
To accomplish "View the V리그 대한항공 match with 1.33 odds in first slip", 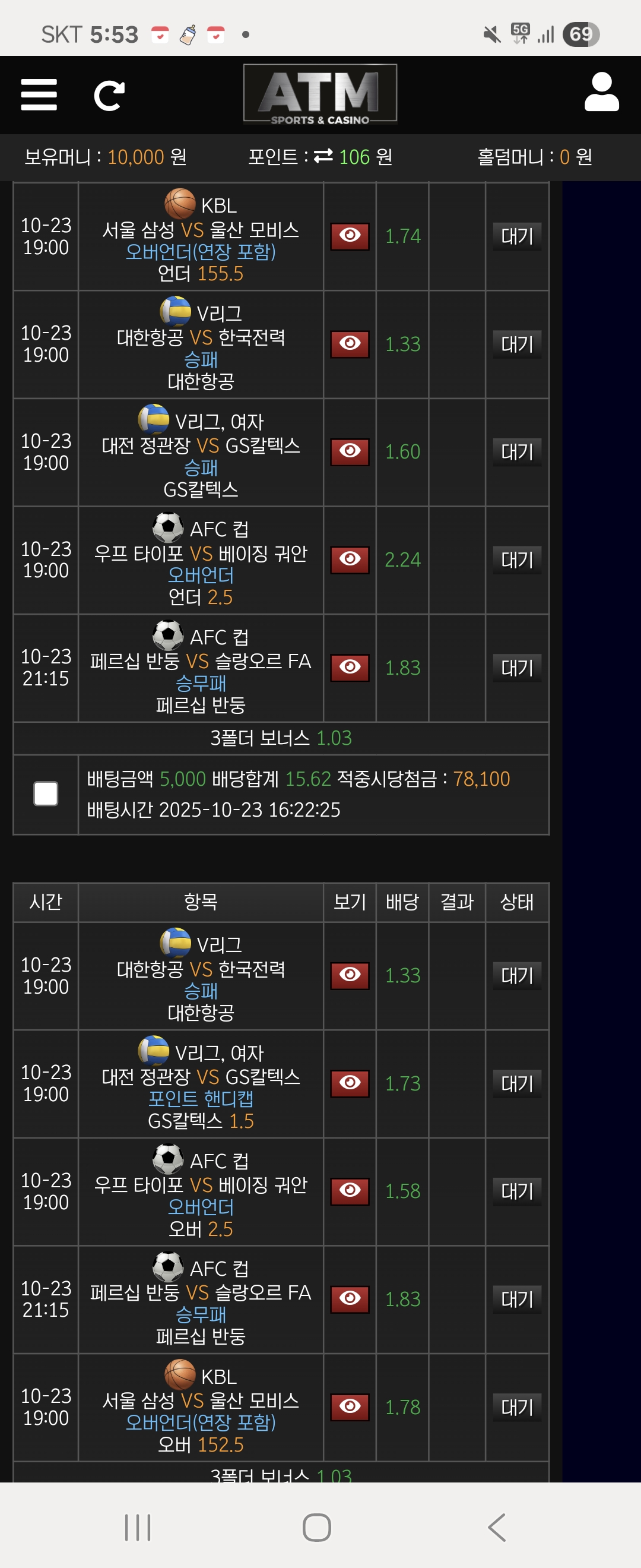I will click(x=350, y=344).
